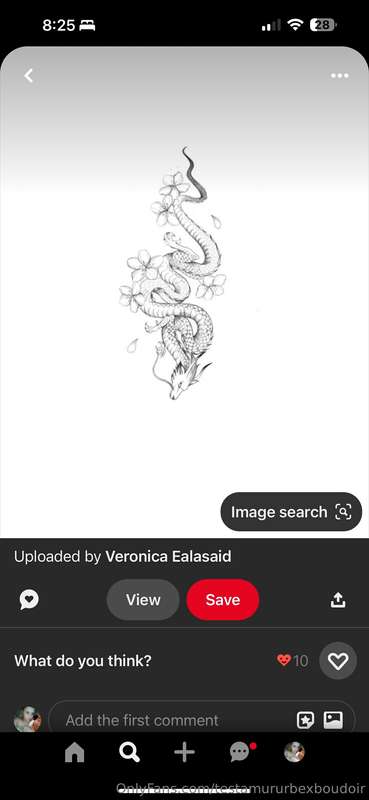Switch to the Home tab

[x=75, y=752]
